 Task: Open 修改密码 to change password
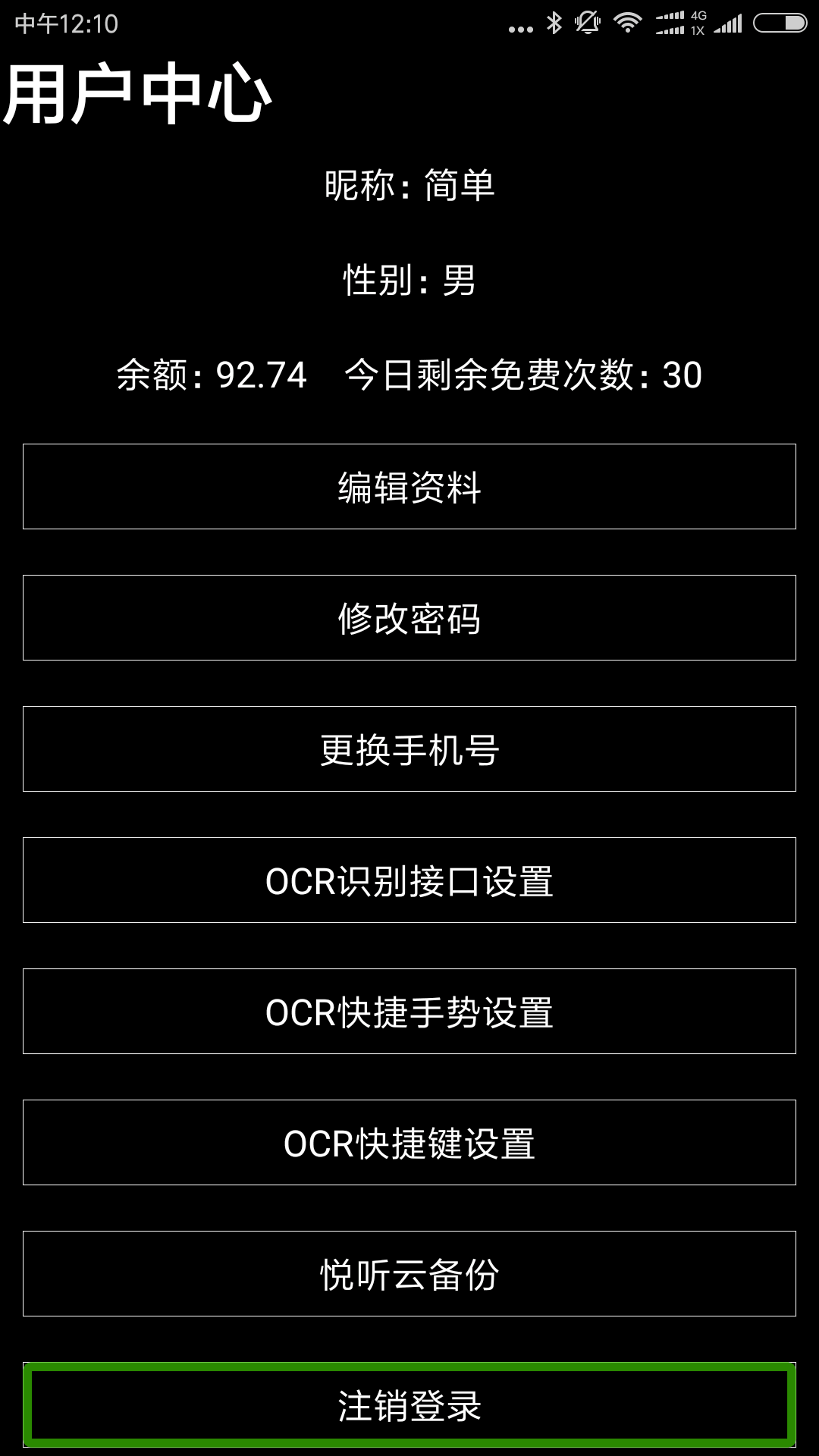coord(409,617)
